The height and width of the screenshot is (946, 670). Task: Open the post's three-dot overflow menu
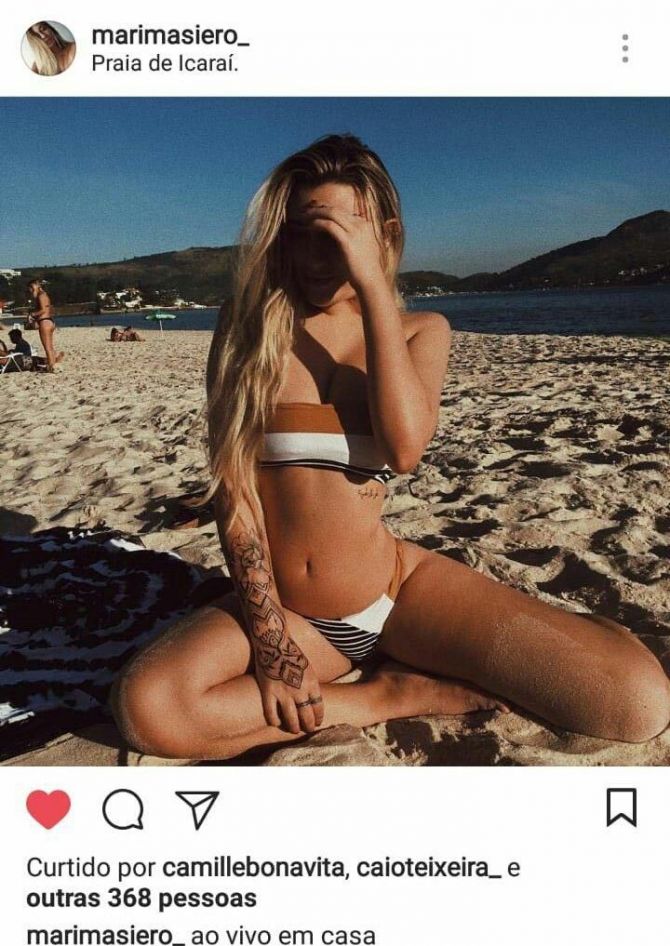[x=625, y=48]
